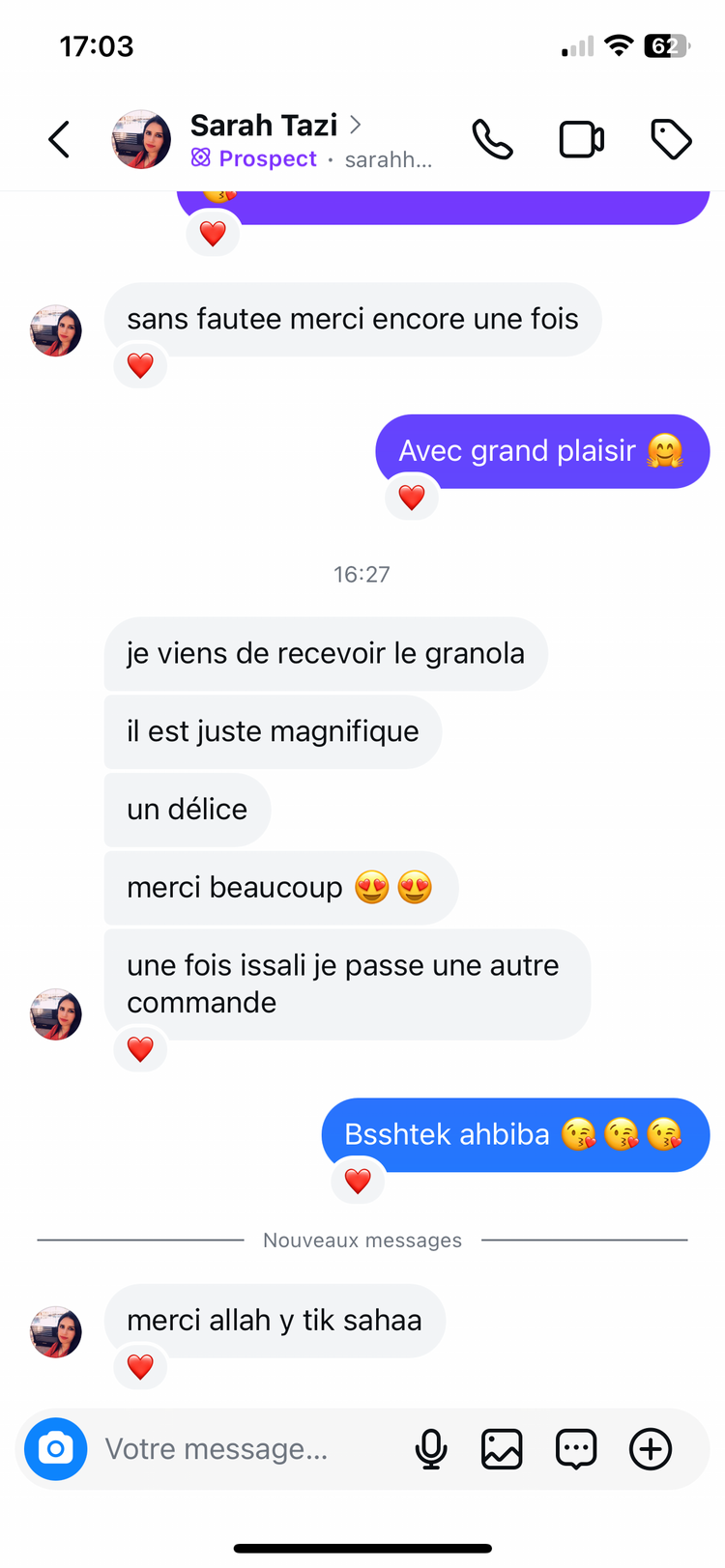Open the camera to take a photo
Screen dimensions: 725x1568
point(56,1448)
